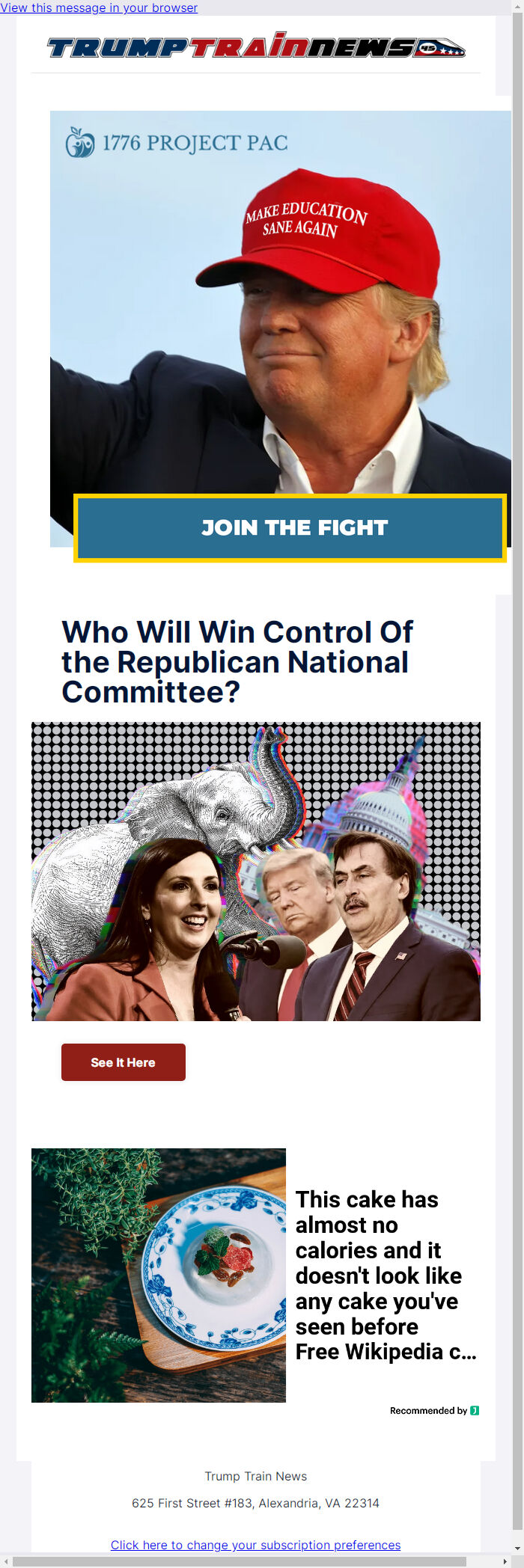Open the 'This cake has almost no calories' headline
Viewport: 524px width, 1568px height.
[x=385, y=1275]
